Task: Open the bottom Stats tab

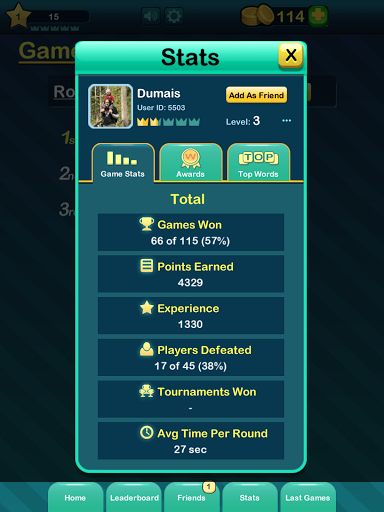Action: pos(250,497)
